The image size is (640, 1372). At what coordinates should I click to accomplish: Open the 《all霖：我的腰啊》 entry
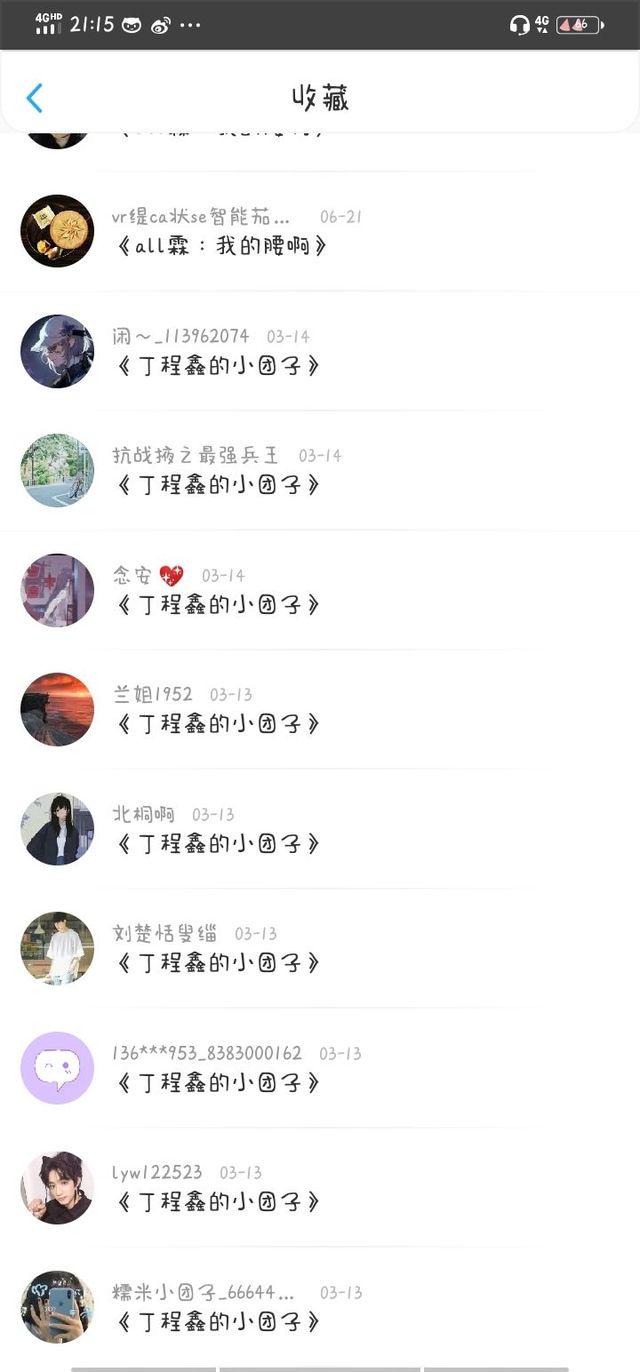point(221,245)
